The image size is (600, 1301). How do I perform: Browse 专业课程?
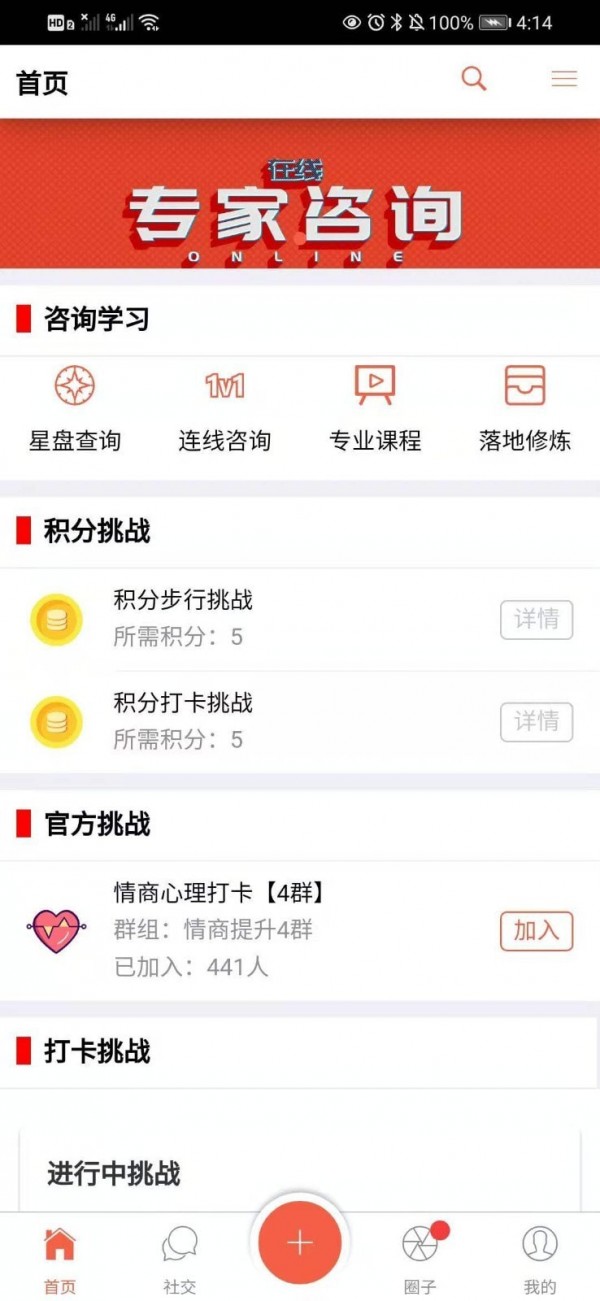click(x=375, y=409)
